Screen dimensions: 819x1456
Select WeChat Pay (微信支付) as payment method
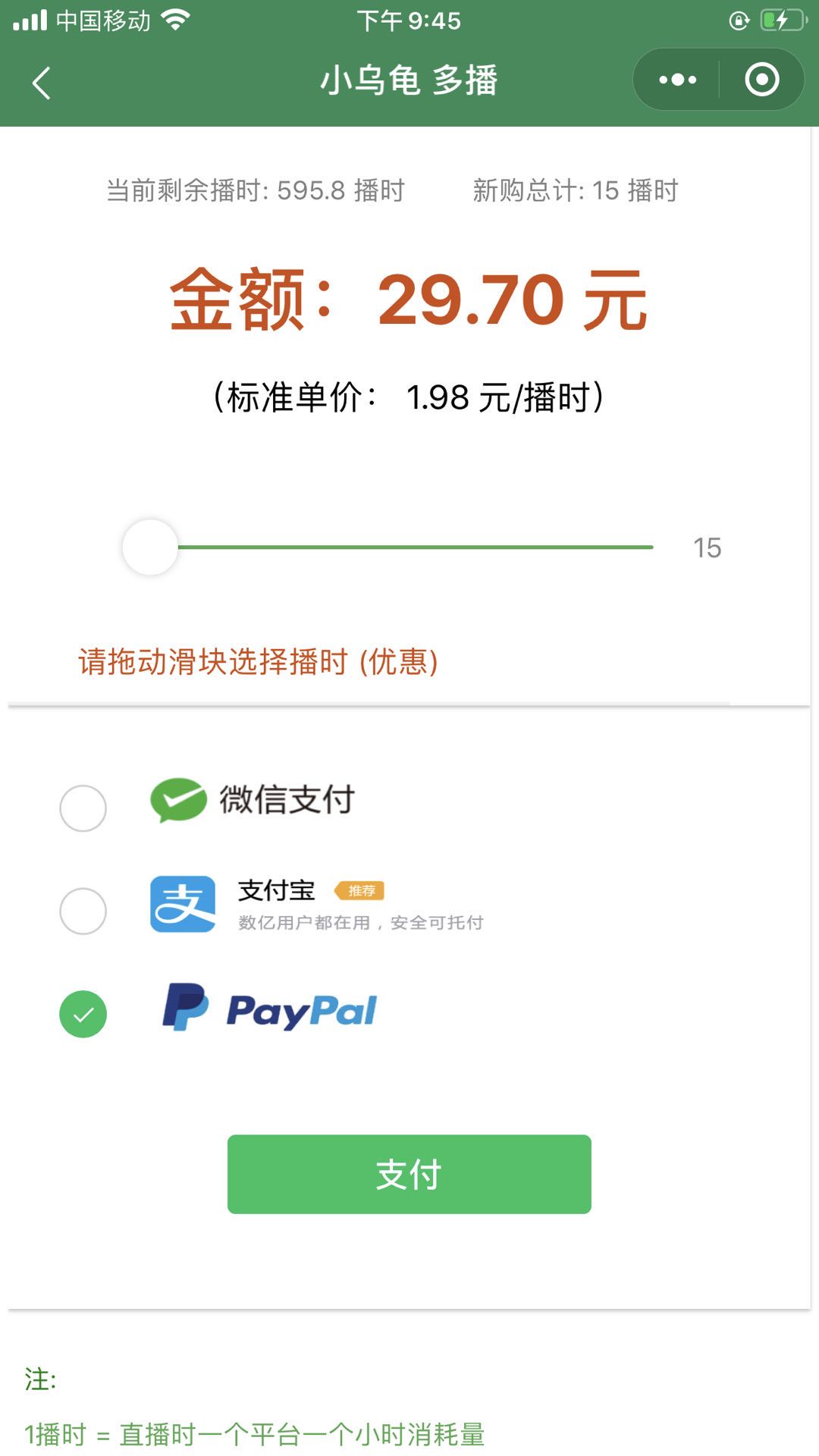[83, 808]
